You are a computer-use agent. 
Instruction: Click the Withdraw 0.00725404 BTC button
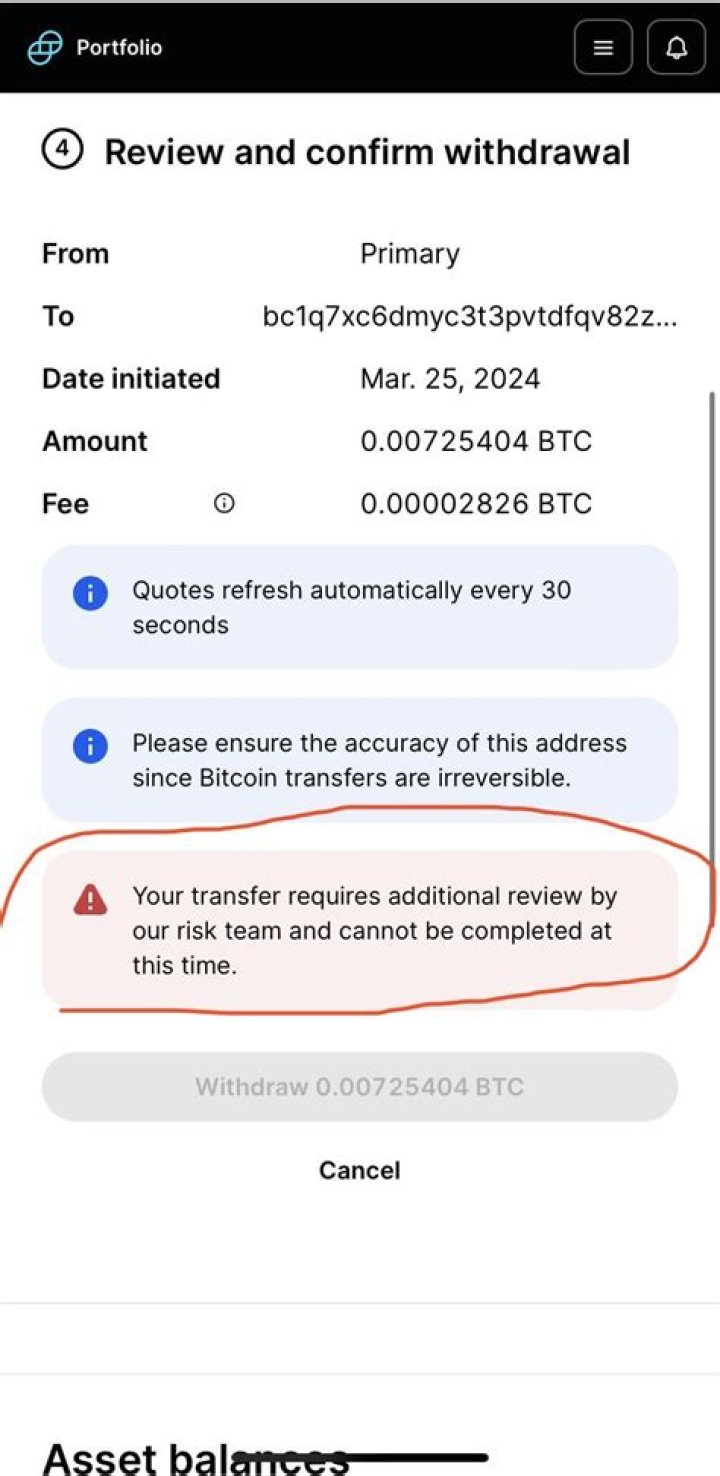360,1086
